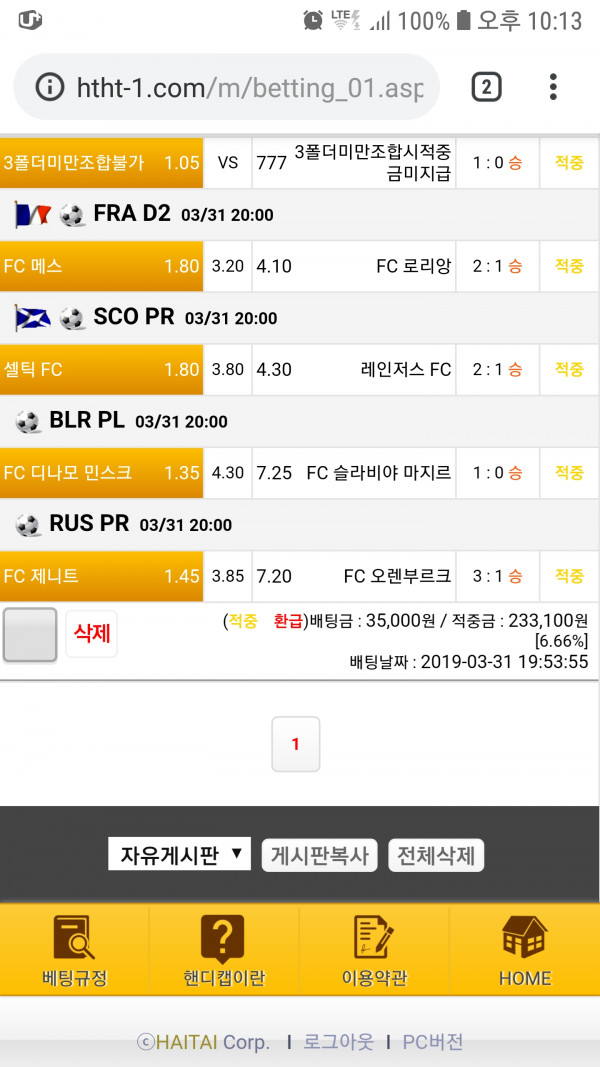This screenshot has width=600, height=1067.
Task: Tap the 전체삭제 button
Action: coord(436,856)
